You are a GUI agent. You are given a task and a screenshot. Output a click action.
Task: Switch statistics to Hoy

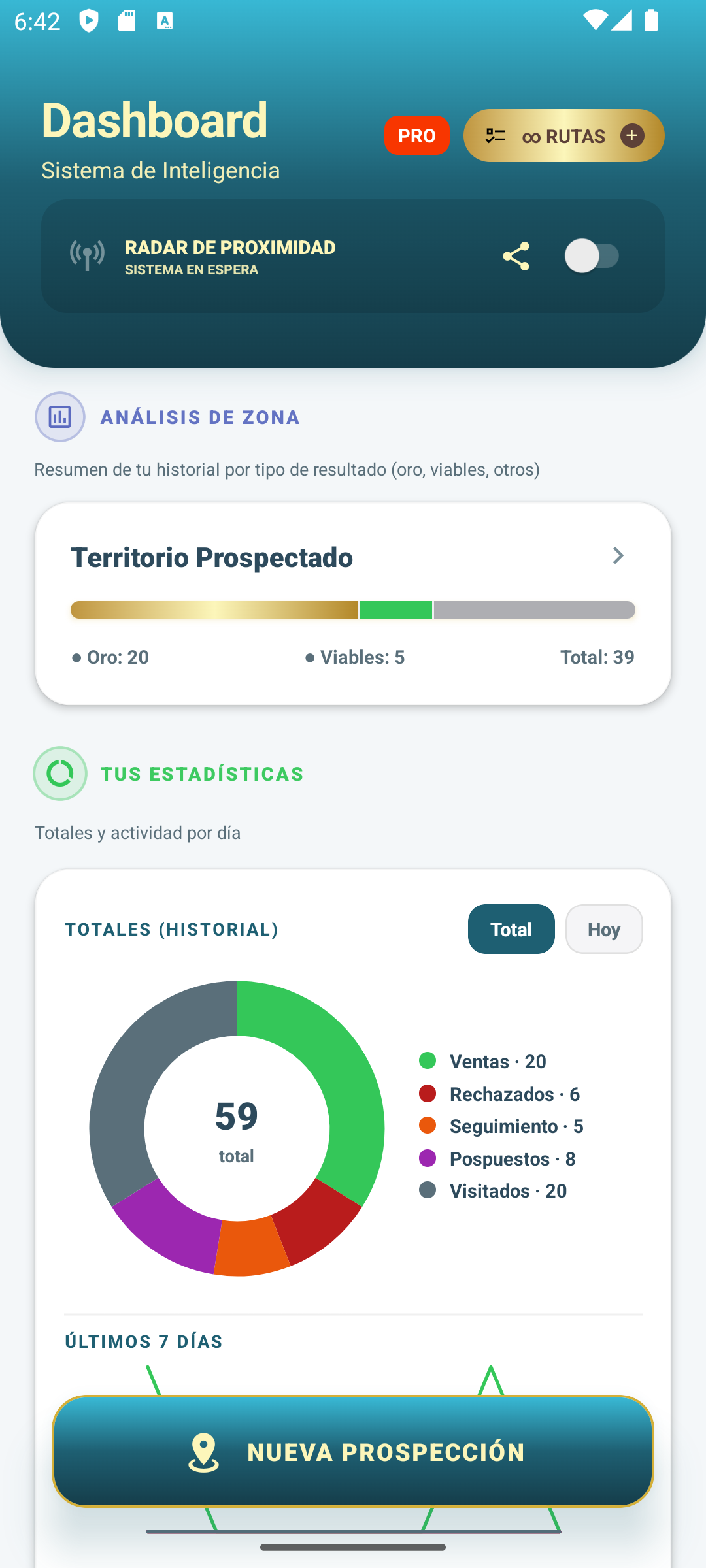[604, 929]
